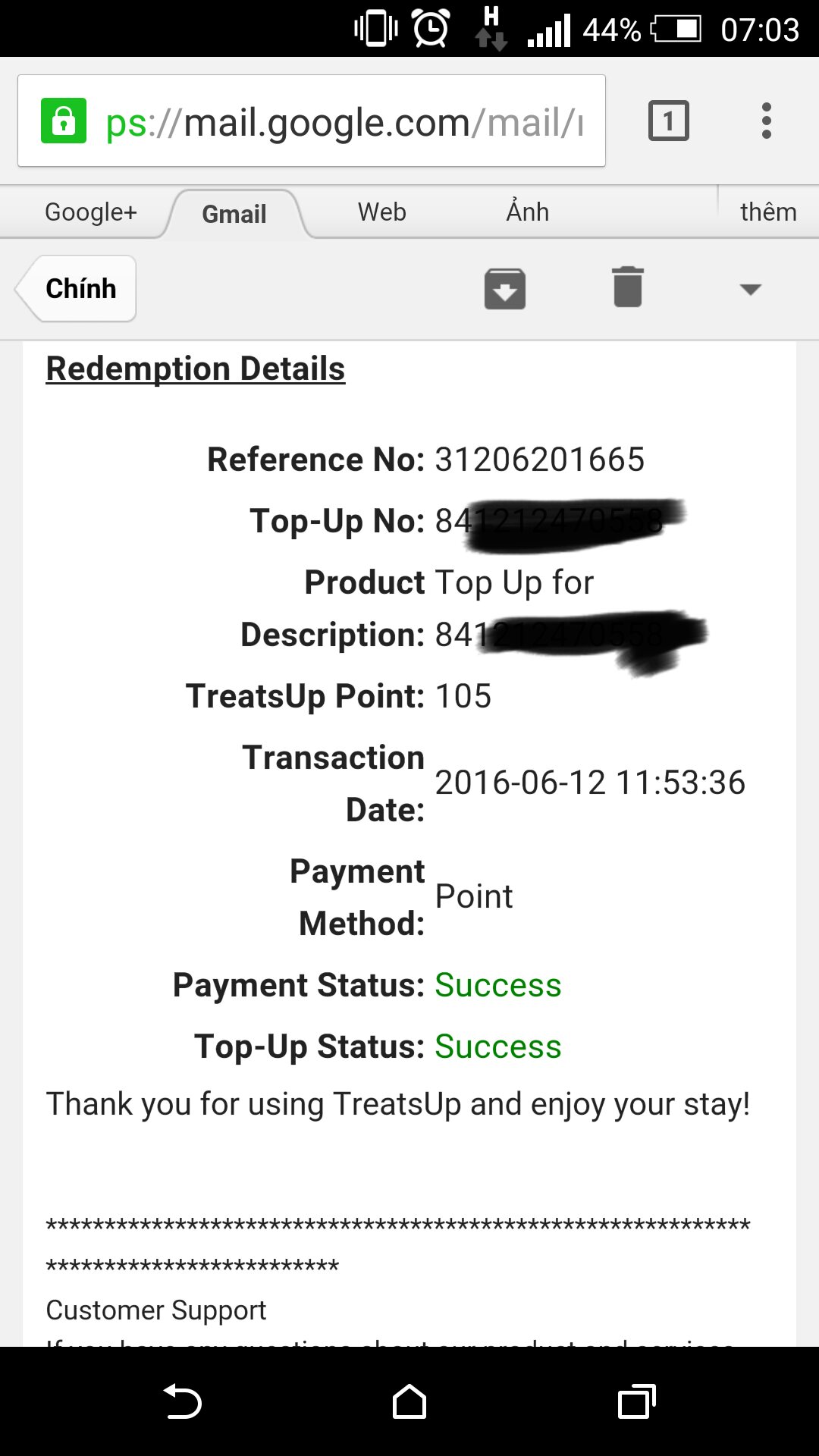
Task: Delete this email with trash icon
Action: [628, 287]
